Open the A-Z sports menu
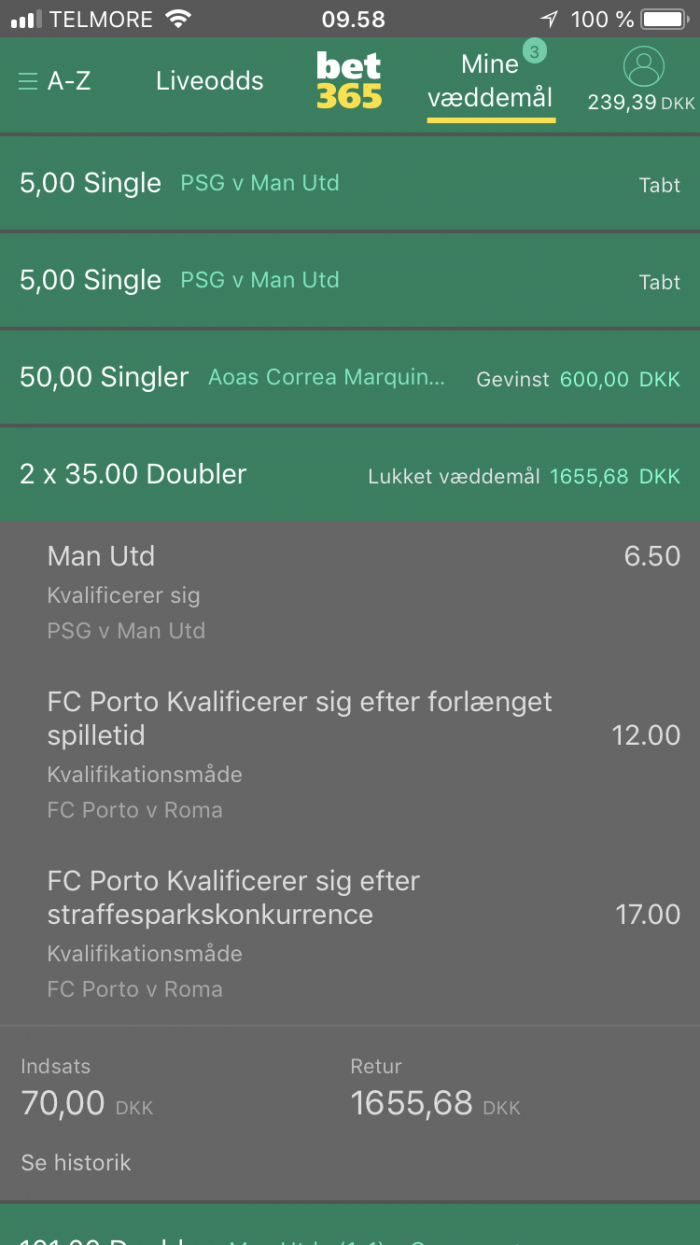 coord(55,81)
